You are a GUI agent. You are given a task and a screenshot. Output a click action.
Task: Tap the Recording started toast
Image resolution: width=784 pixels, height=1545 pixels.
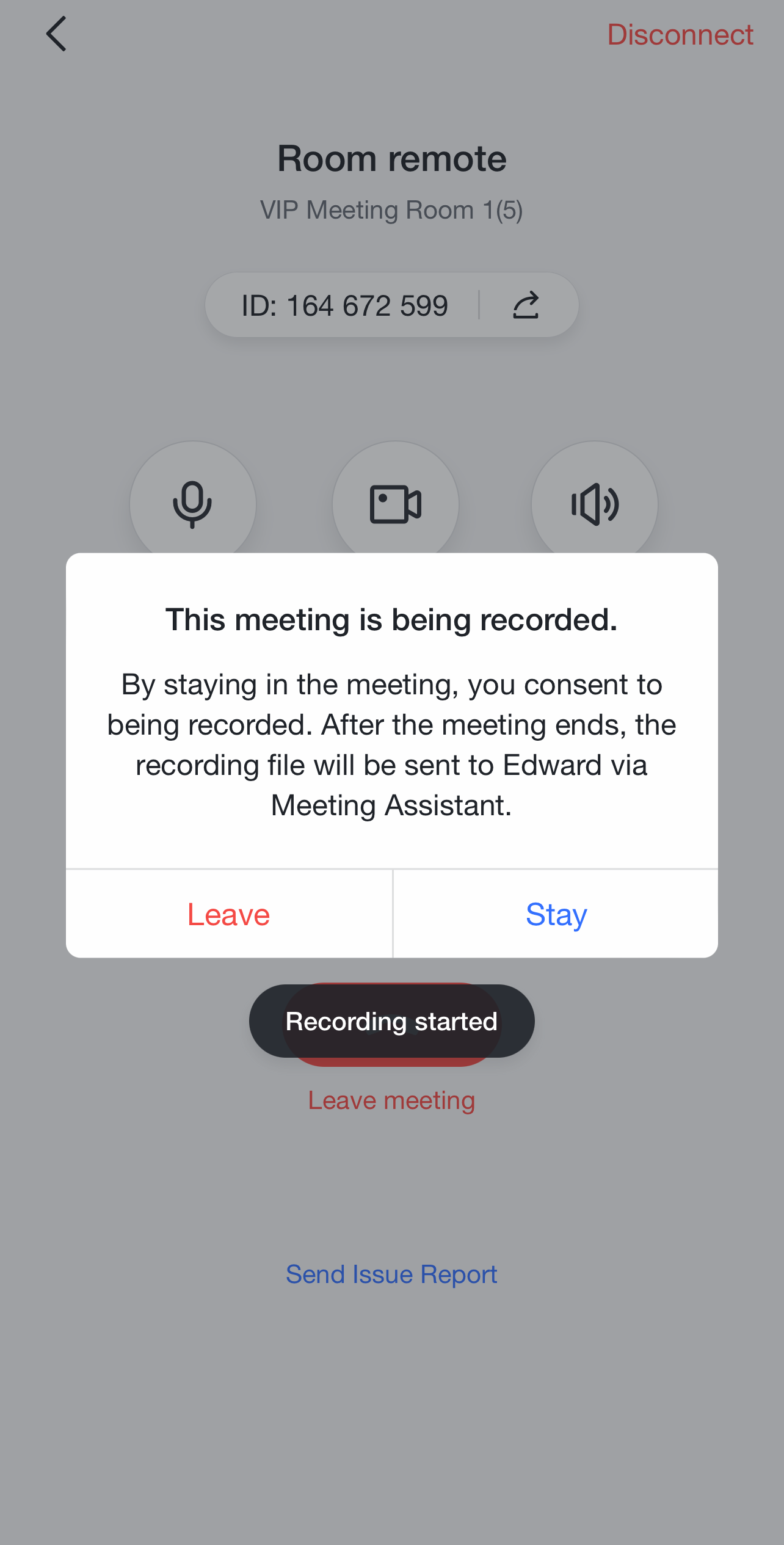tap(391, 1020)
